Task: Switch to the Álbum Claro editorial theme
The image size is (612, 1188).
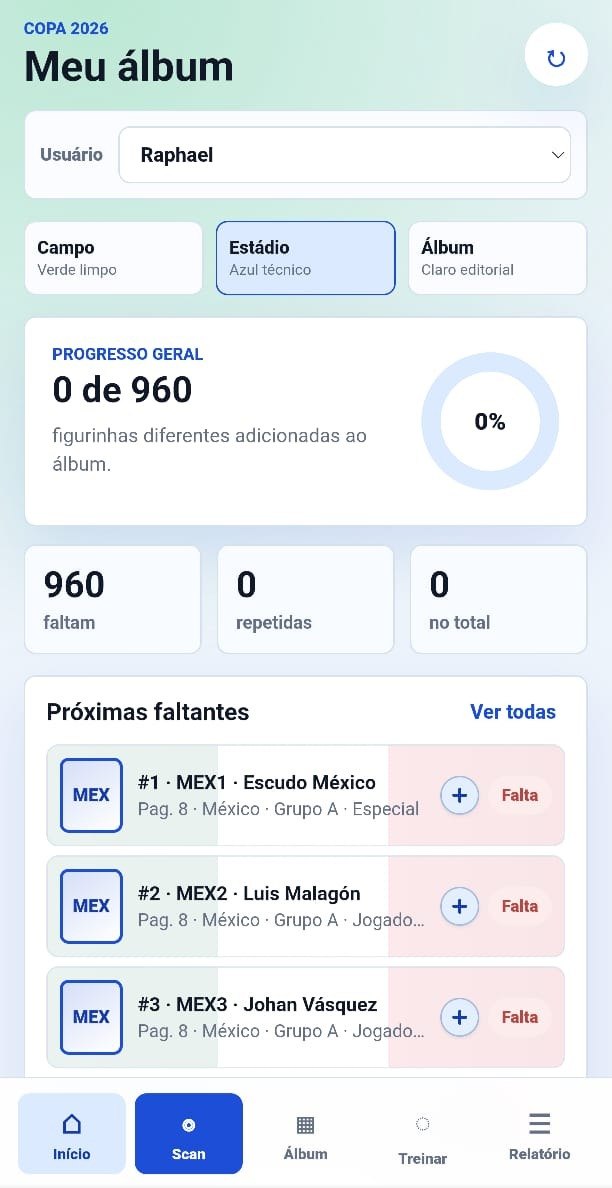Action: [498, 258]
